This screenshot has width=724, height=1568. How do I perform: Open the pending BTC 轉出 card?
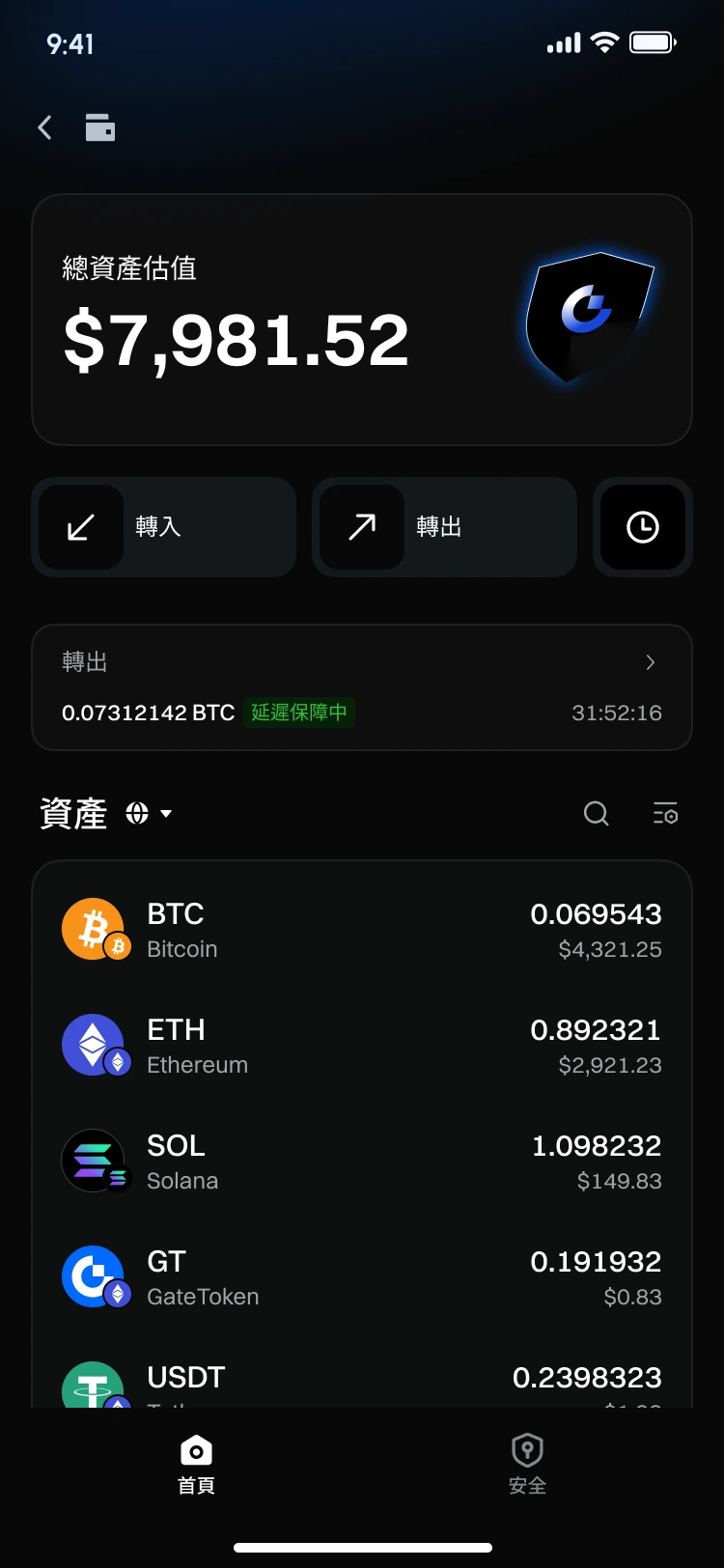pyautogui.click(x=361, y=687)
